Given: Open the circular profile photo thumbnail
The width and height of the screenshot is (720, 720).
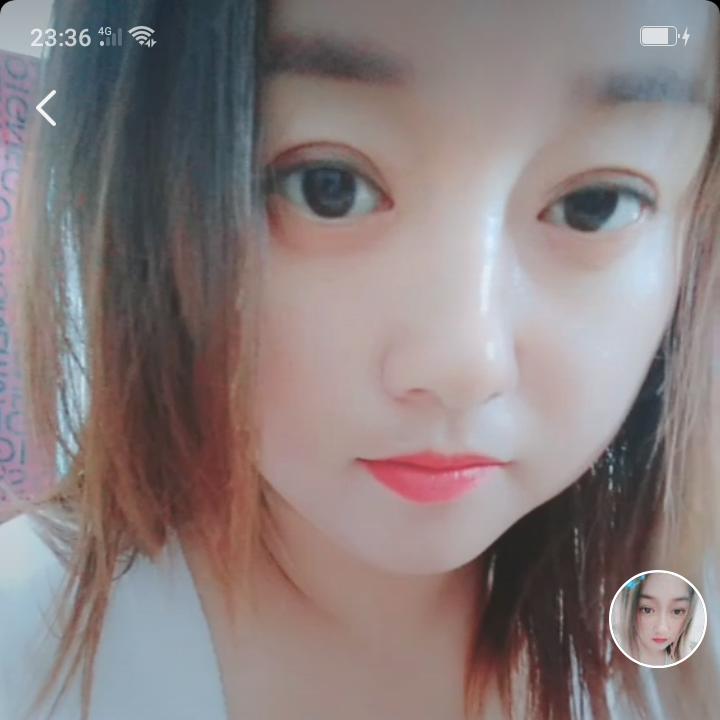Looking at the screenshot, I should 657,618.
